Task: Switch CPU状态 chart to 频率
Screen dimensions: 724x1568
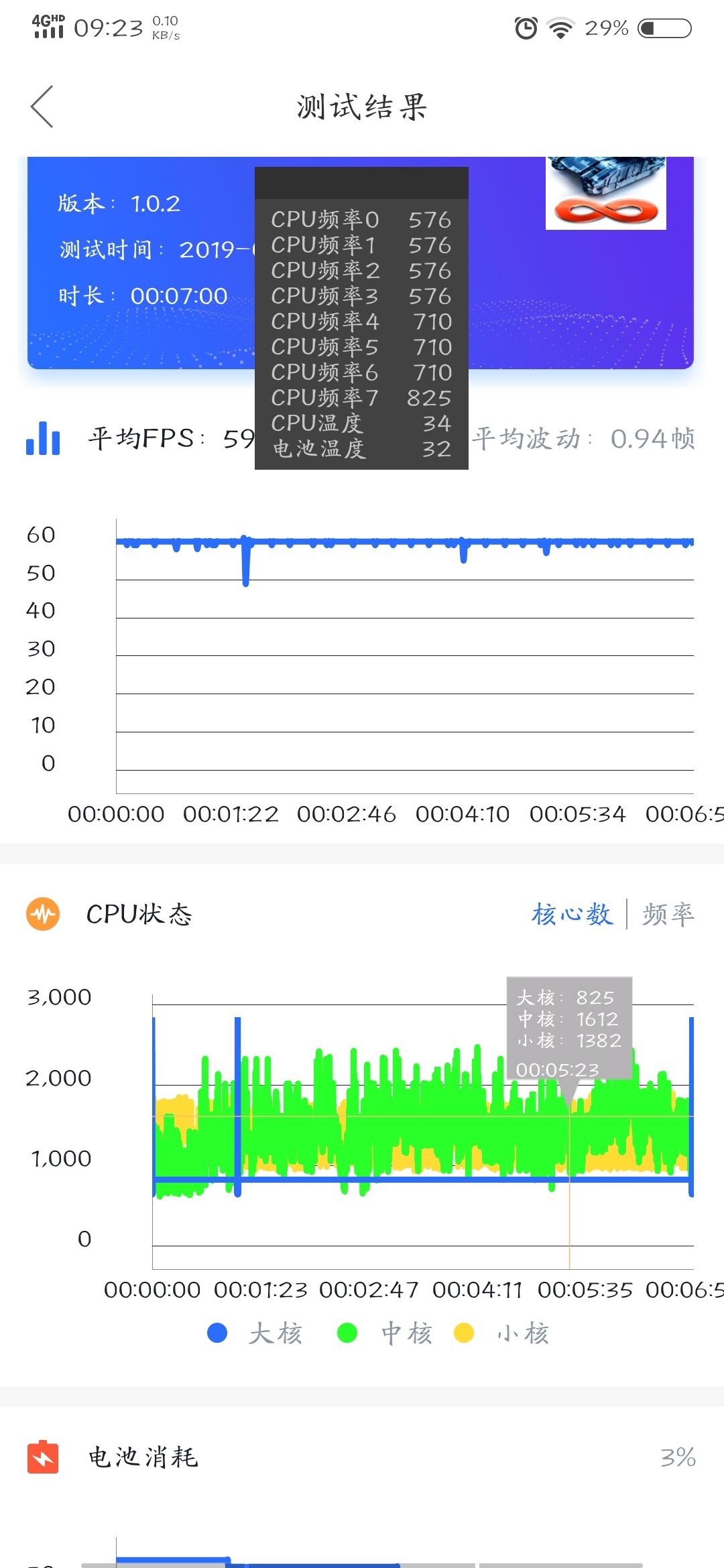Action: coord(668,915)
